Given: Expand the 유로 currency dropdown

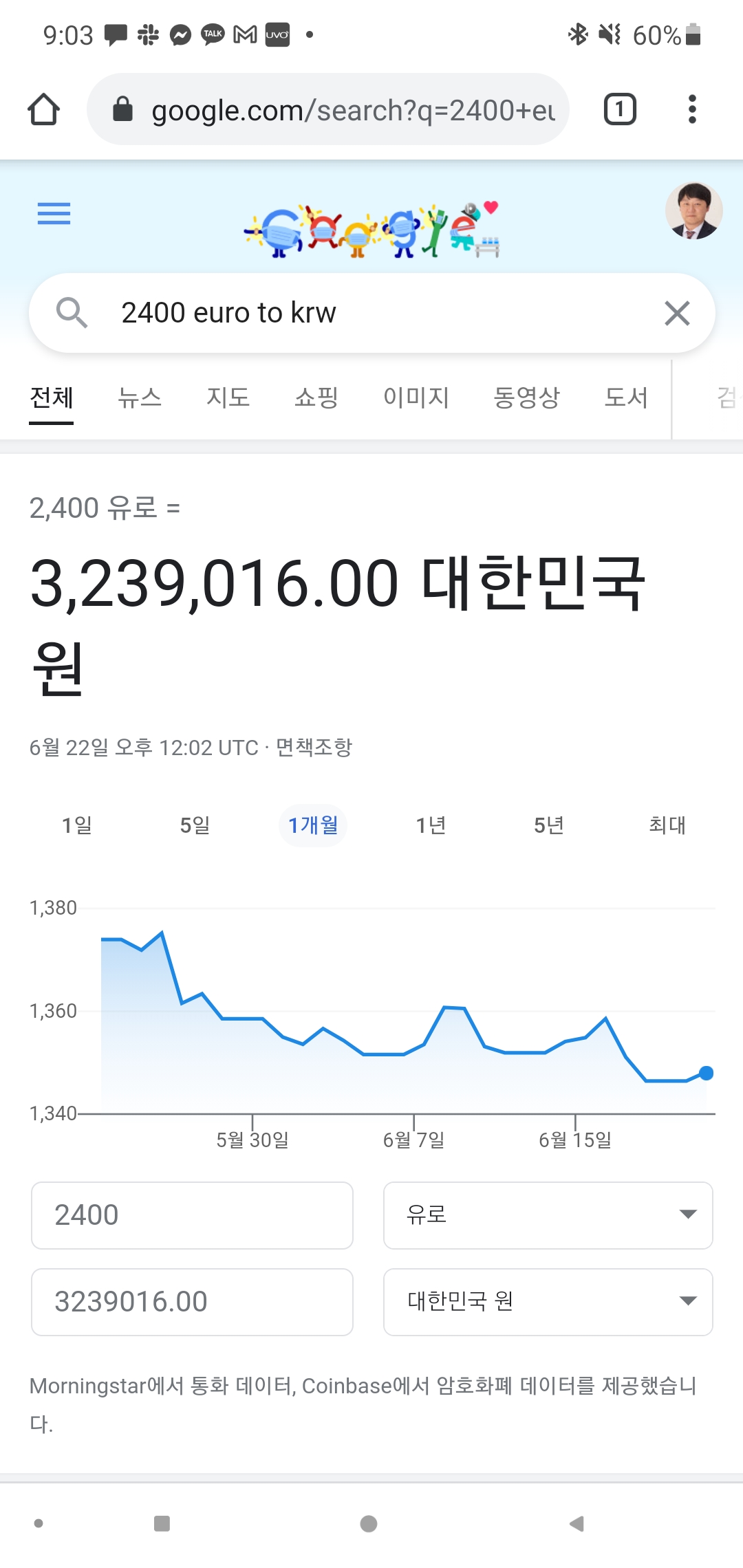Looking at the screenshot, I should click(x=548, y=1215).
